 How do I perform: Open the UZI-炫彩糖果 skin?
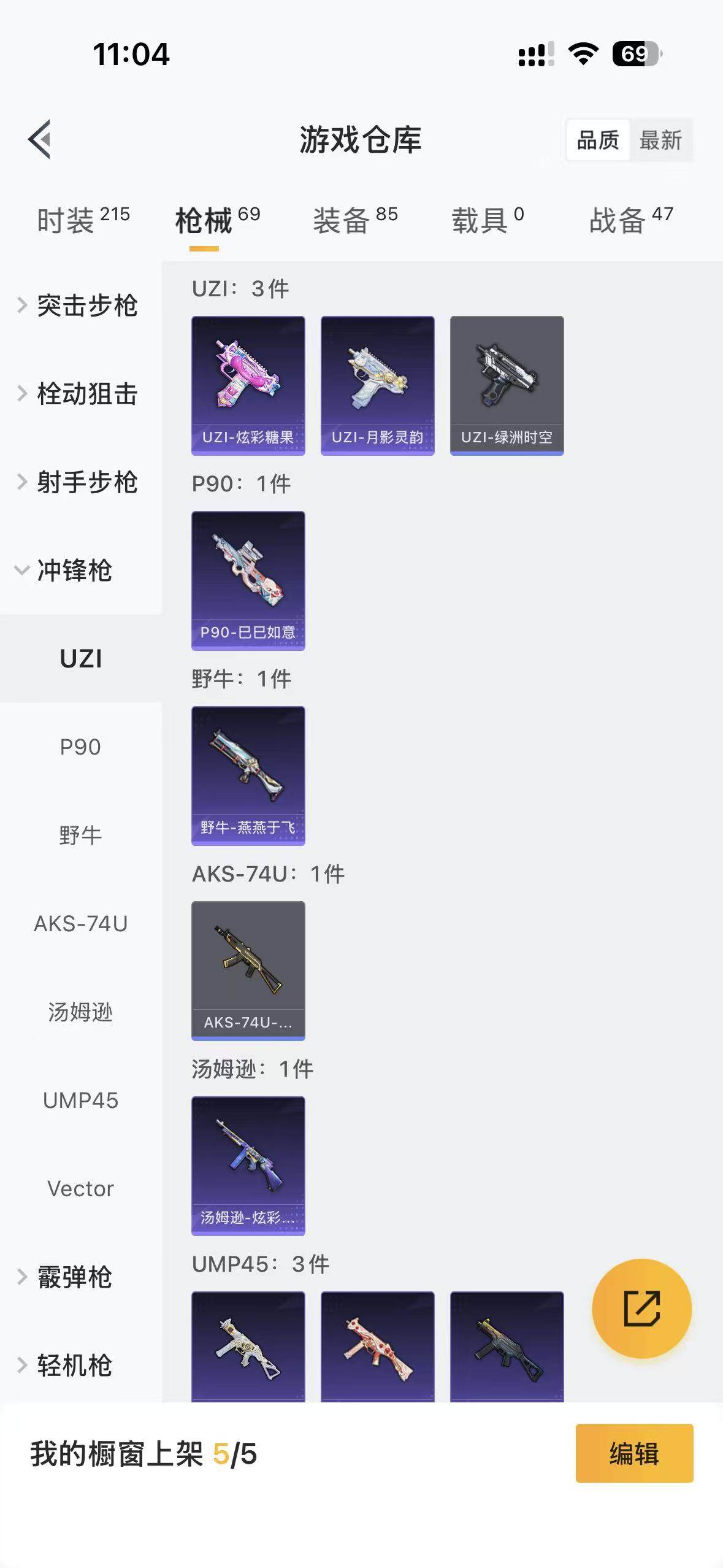coord(248,385)
